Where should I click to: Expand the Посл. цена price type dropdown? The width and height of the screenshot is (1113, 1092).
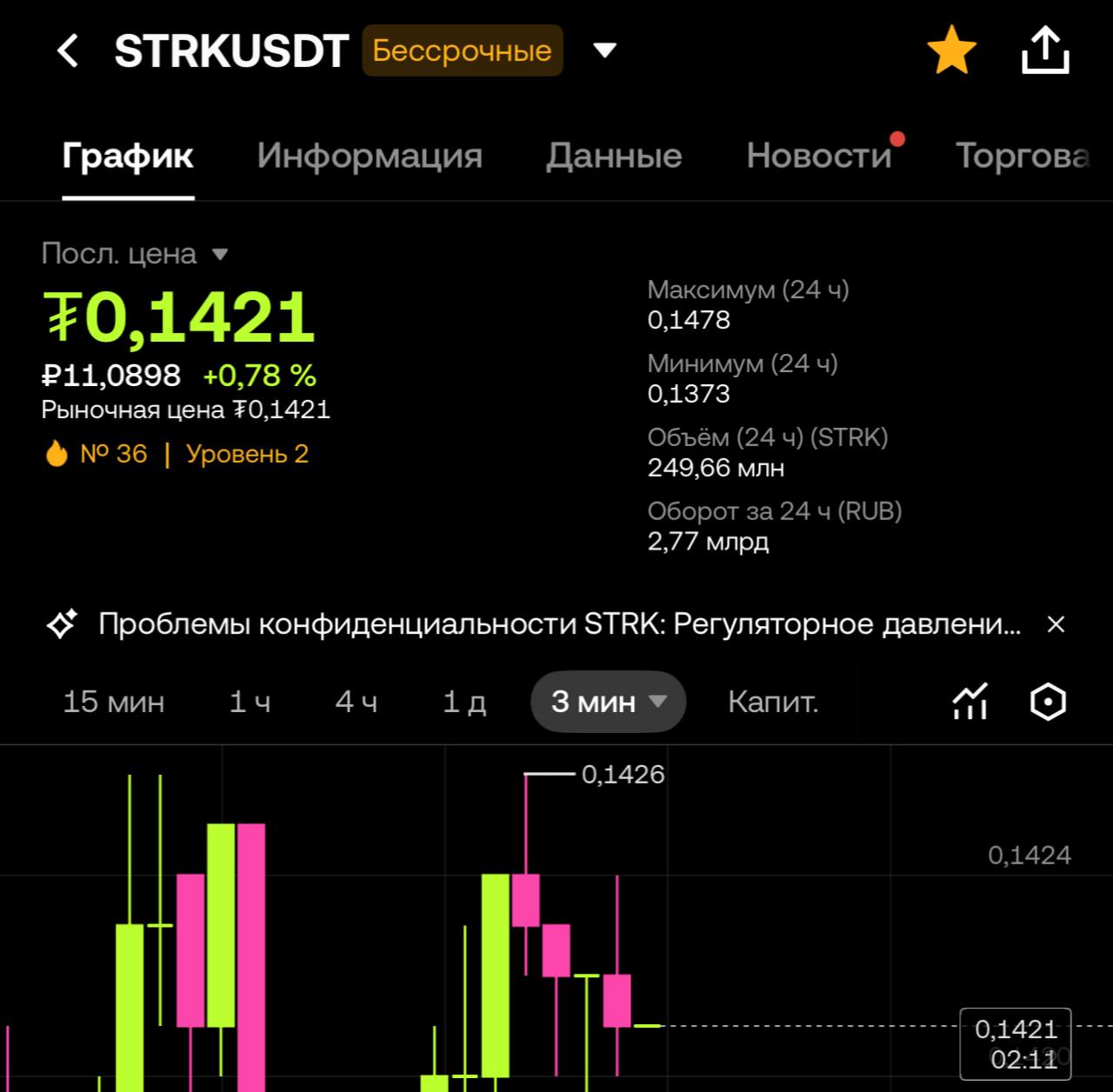[220, 255]
